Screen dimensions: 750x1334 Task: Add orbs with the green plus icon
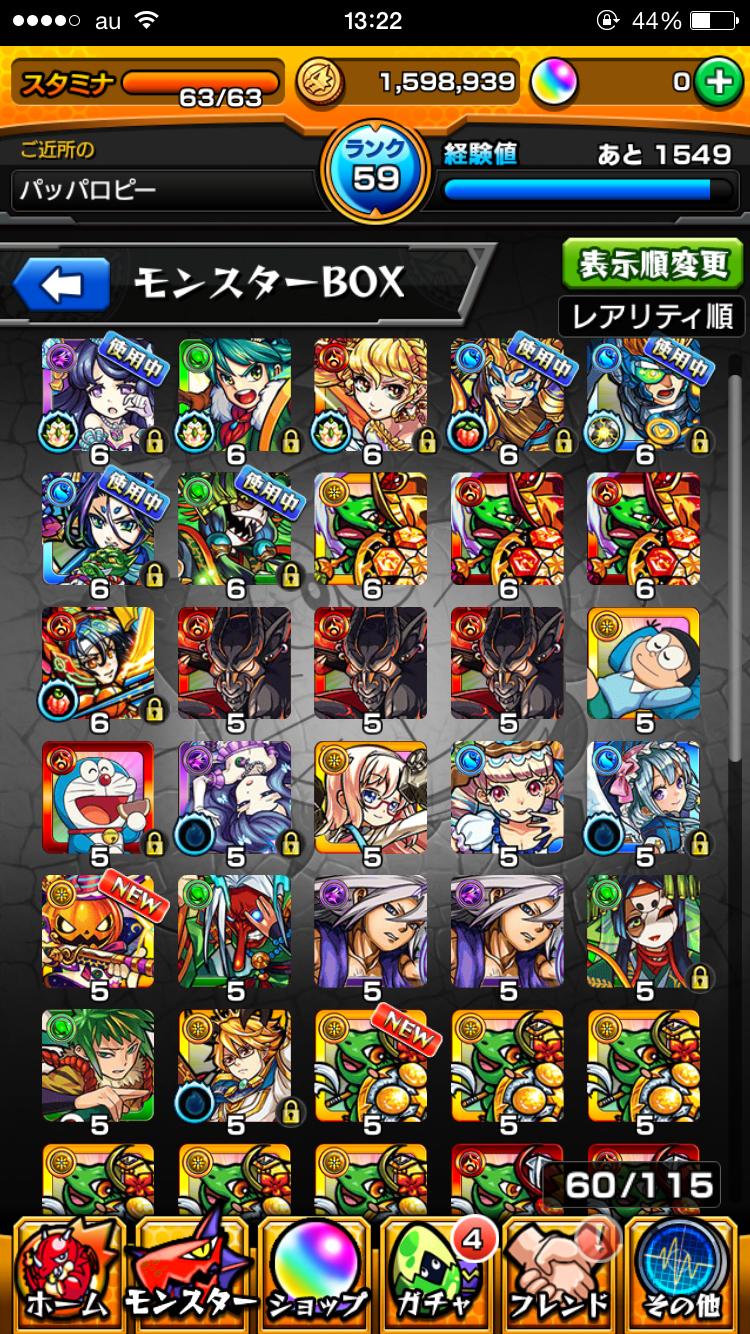[x=718, y=82]
